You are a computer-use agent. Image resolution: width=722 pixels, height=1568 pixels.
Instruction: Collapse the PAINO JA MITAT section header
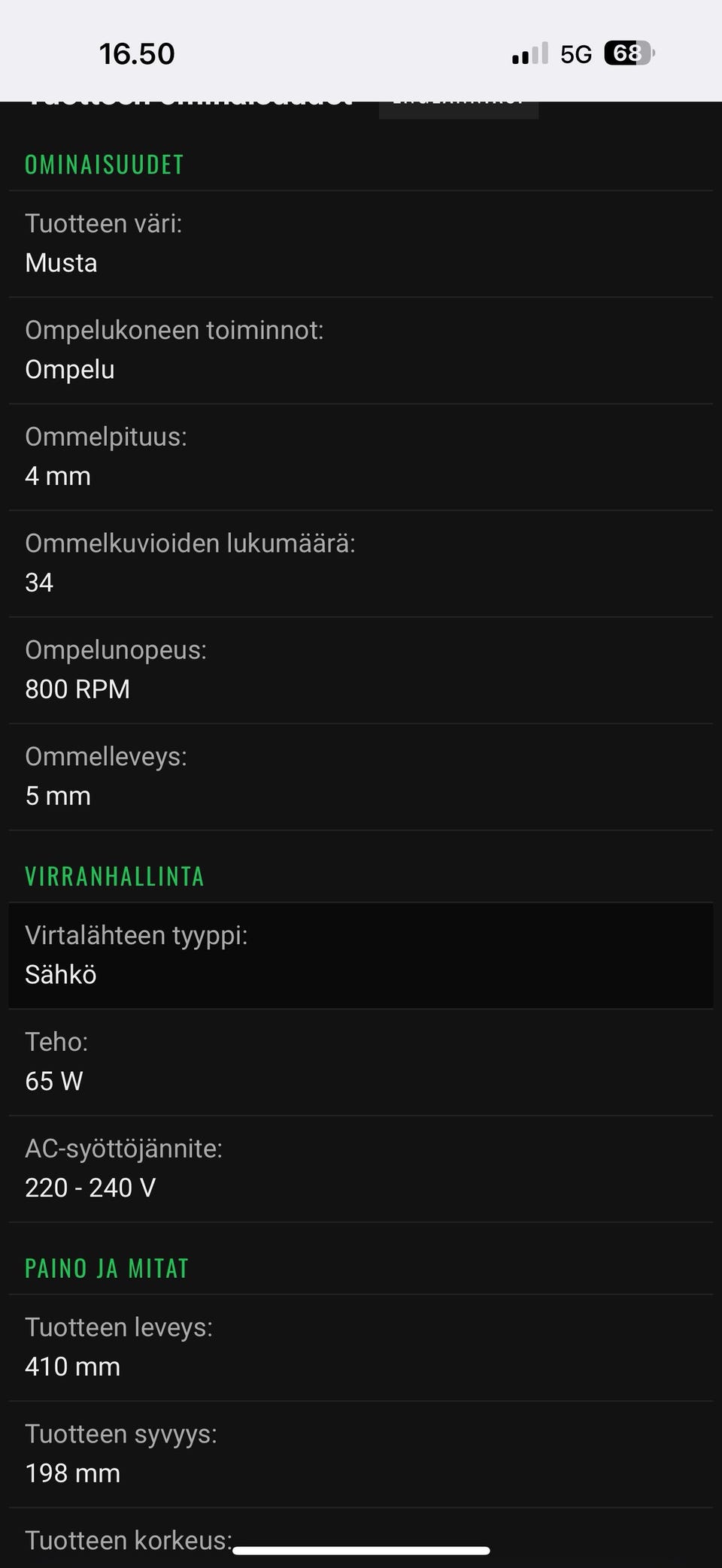107,1267
